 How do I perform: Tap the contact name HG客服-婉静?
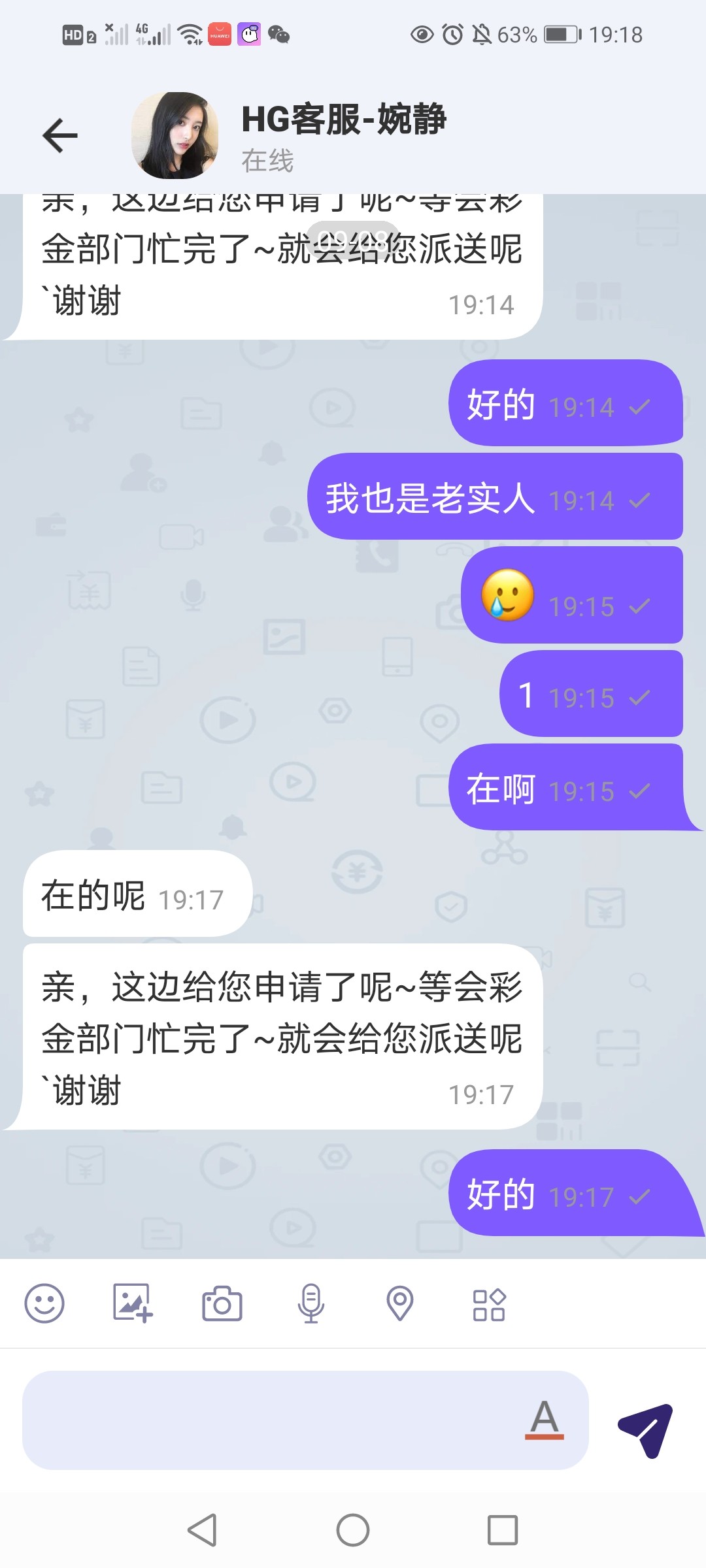tap(343, 120)
